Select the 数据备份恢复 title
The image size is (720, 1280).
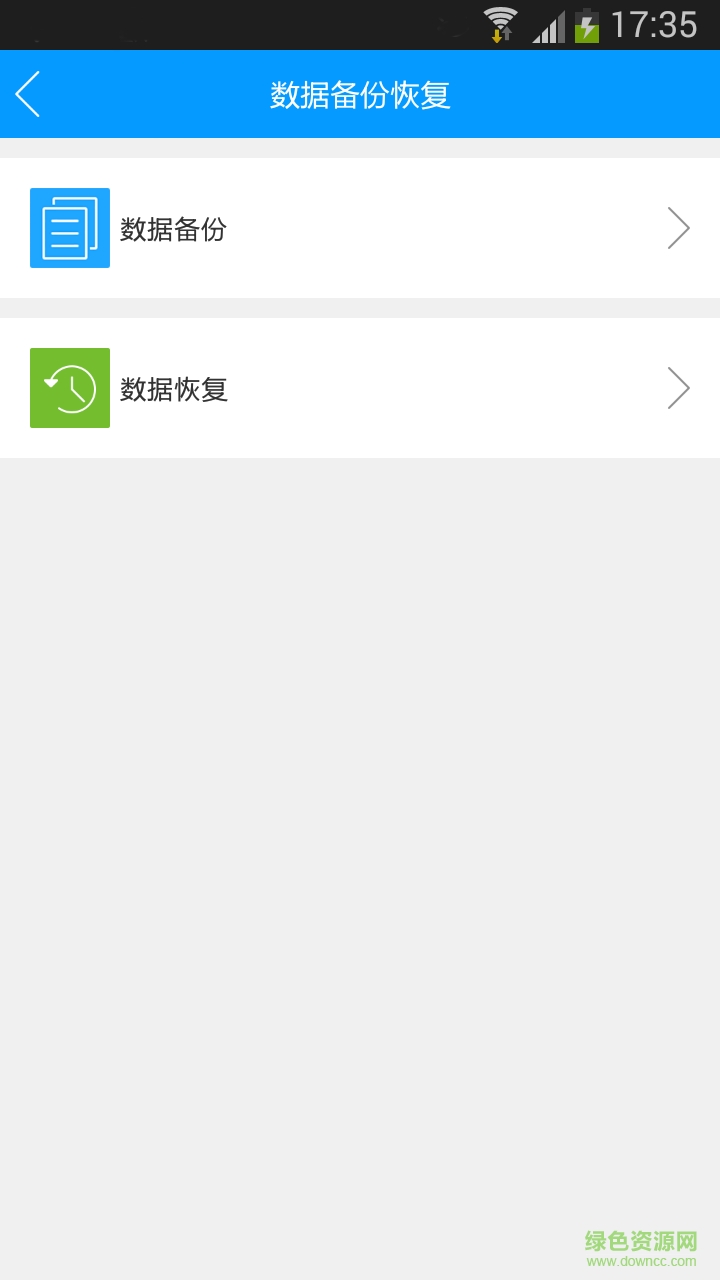(x=360, y=93)
